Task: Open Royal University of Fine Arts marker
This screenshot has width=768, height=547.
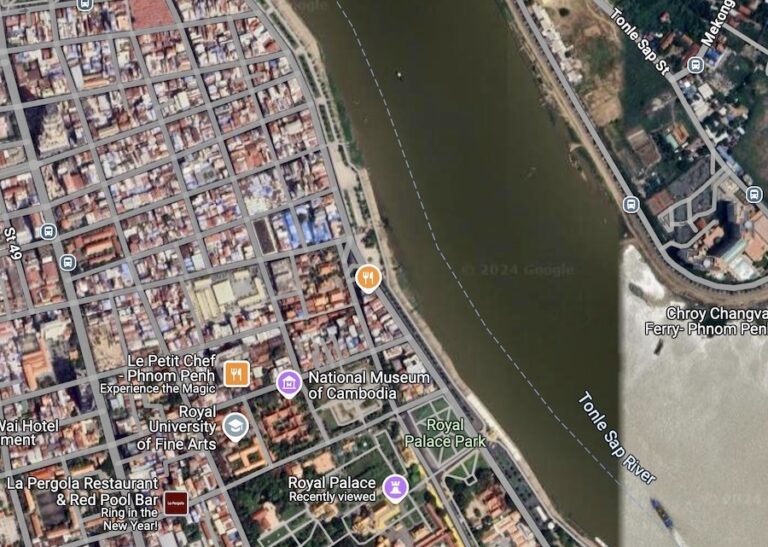Action: [235, 427]
